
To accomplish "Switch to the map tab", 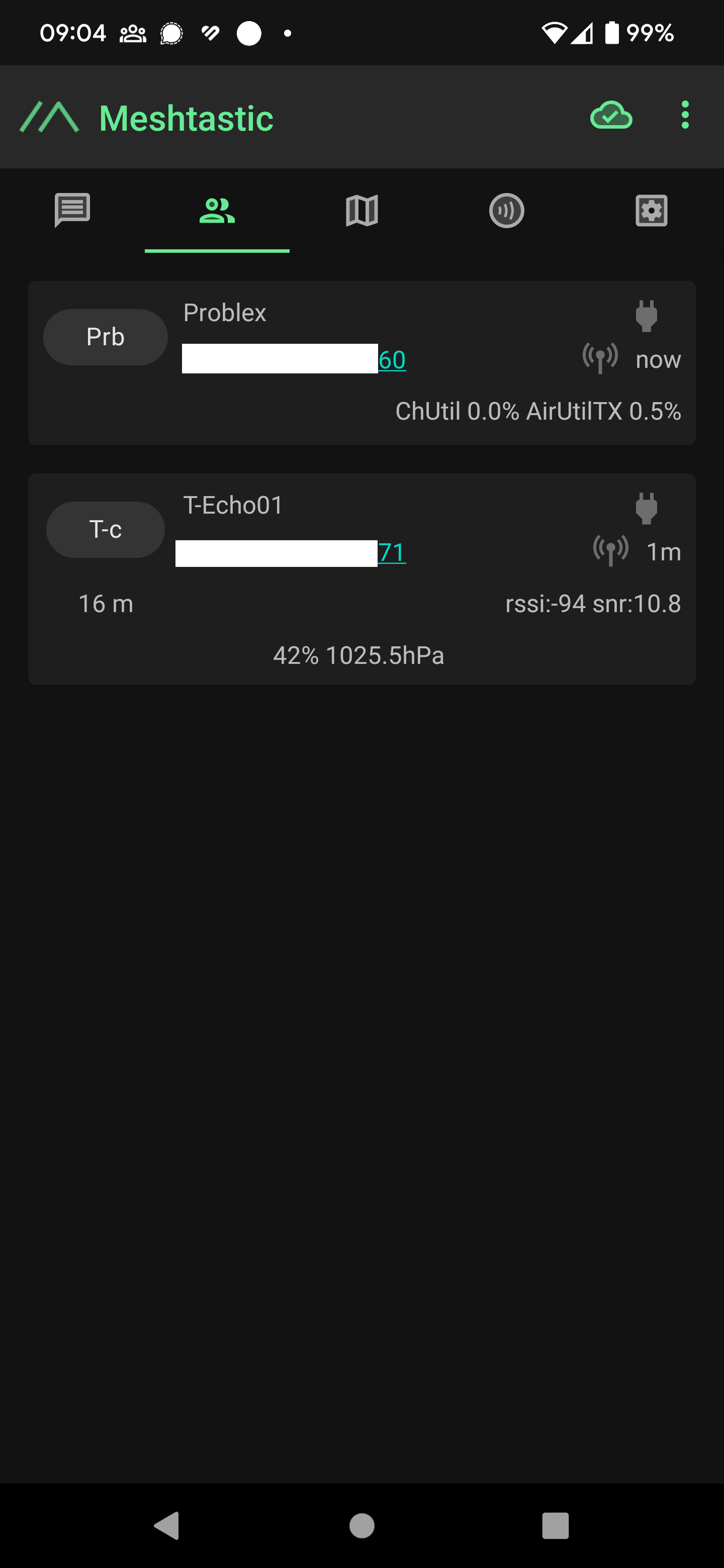I will point(361,211).
